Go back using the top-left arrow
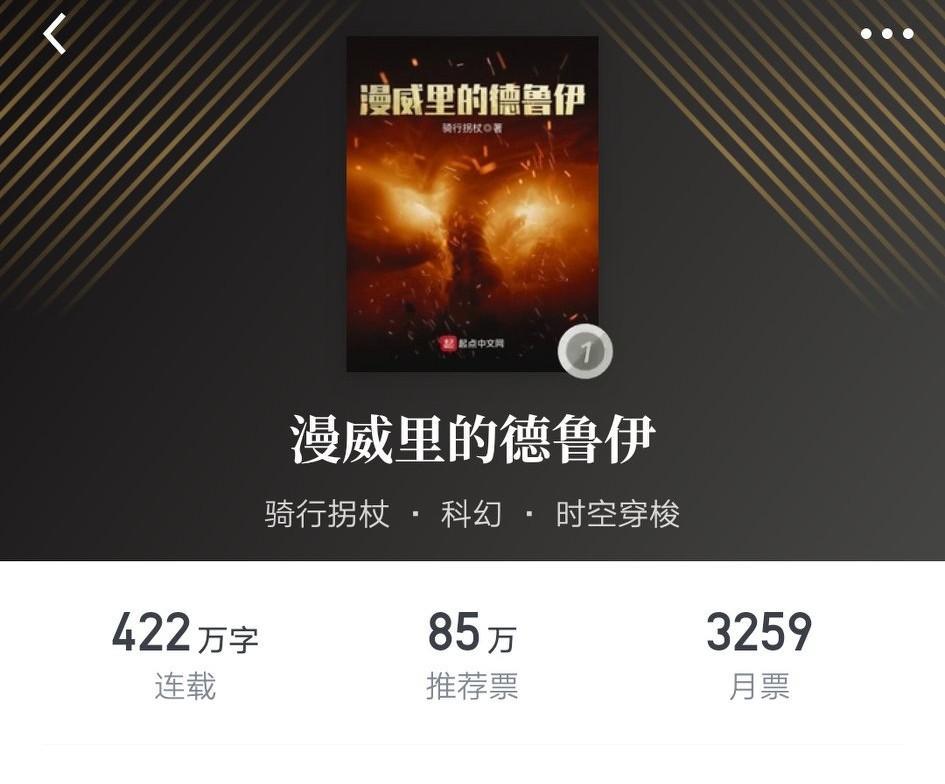The image size is (945, 784). (55, 34)
